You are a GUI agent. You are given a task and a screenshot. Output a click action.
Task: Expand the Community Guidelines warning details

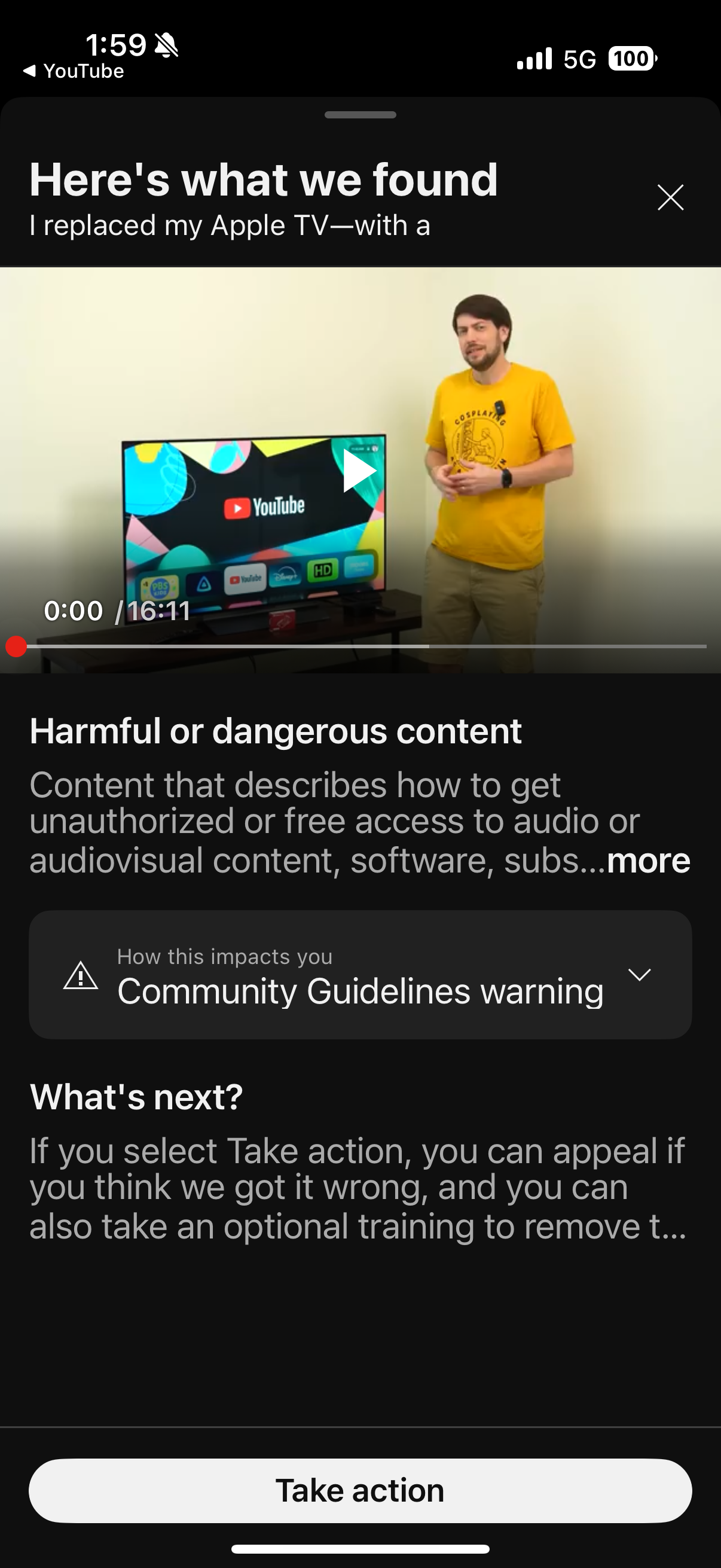(360, 975)
